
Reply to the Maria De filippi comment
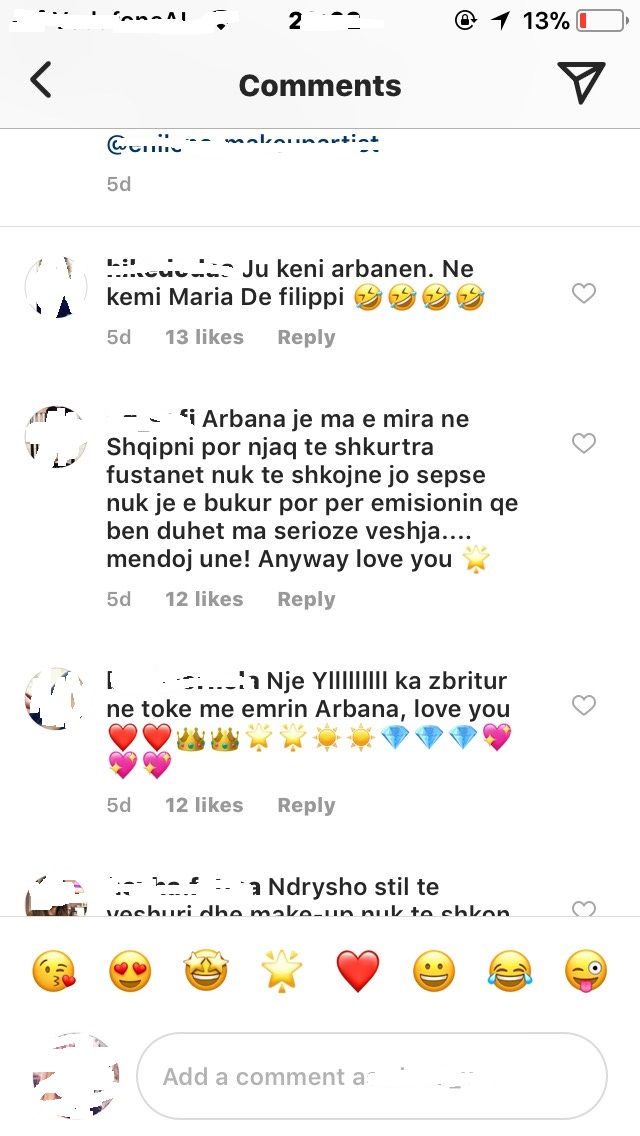306,337
